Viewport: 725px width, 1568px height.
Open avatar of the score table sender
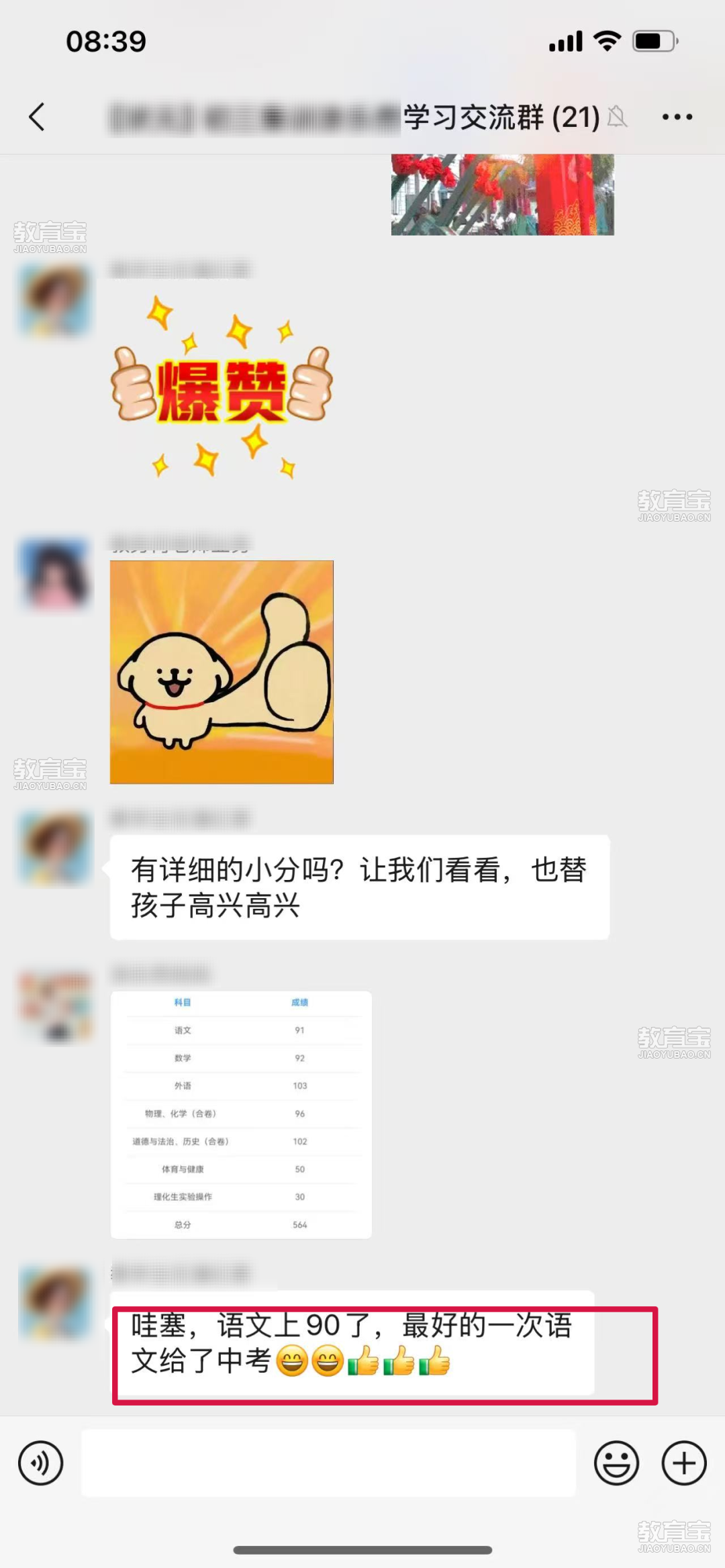[x=55, y=1006]
